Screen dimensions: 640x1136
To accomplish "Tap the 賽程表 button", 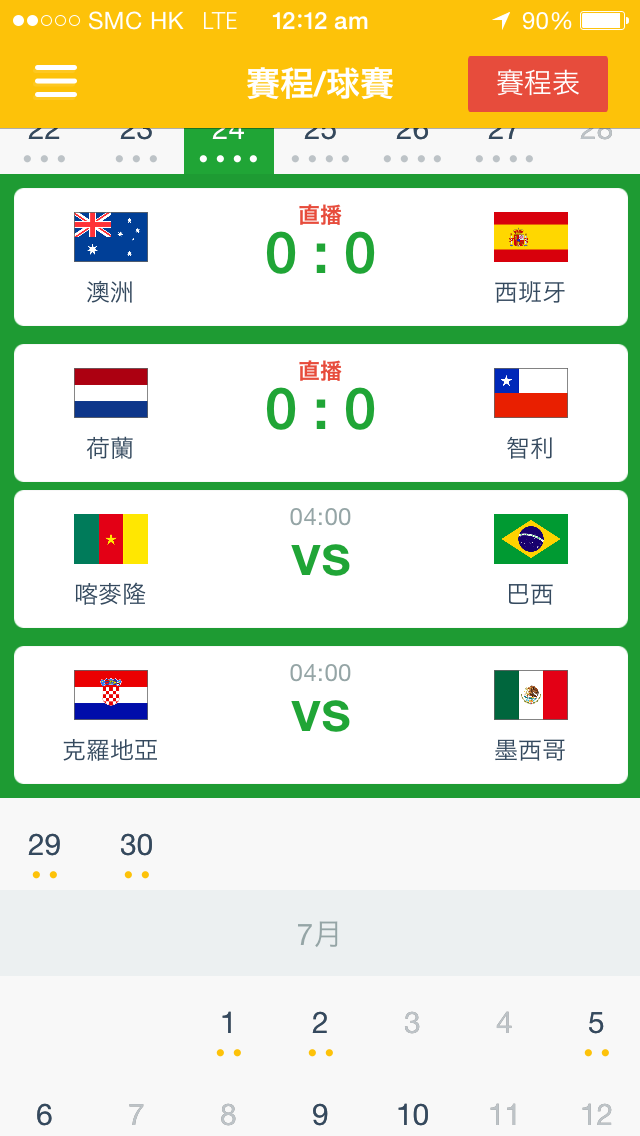I will (538, 83).
